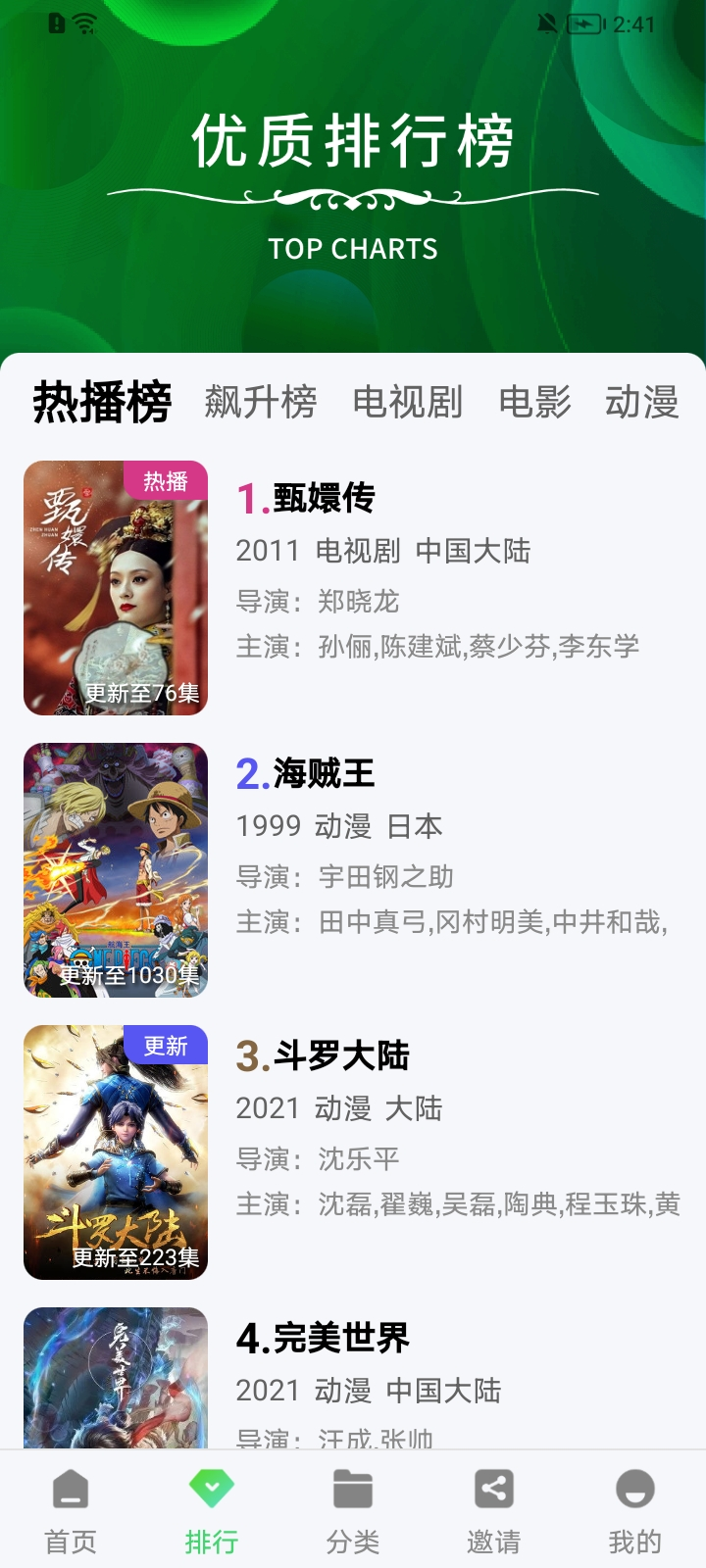Click the 更新 update badge on 斗罗大陆
Screen dimensions: 706x1568
coord(165,1048)
